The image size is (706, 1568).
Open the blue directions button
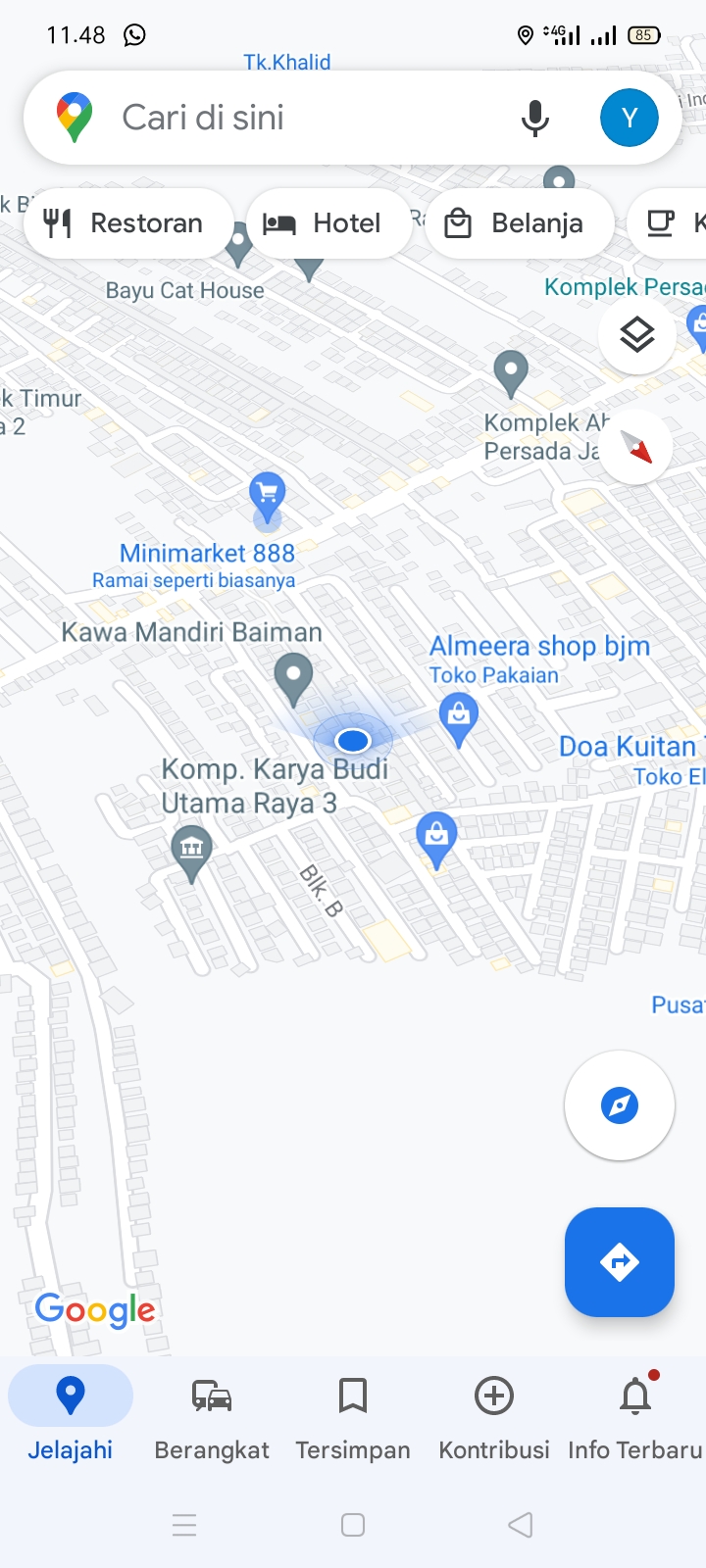[x=619, y=1262]
